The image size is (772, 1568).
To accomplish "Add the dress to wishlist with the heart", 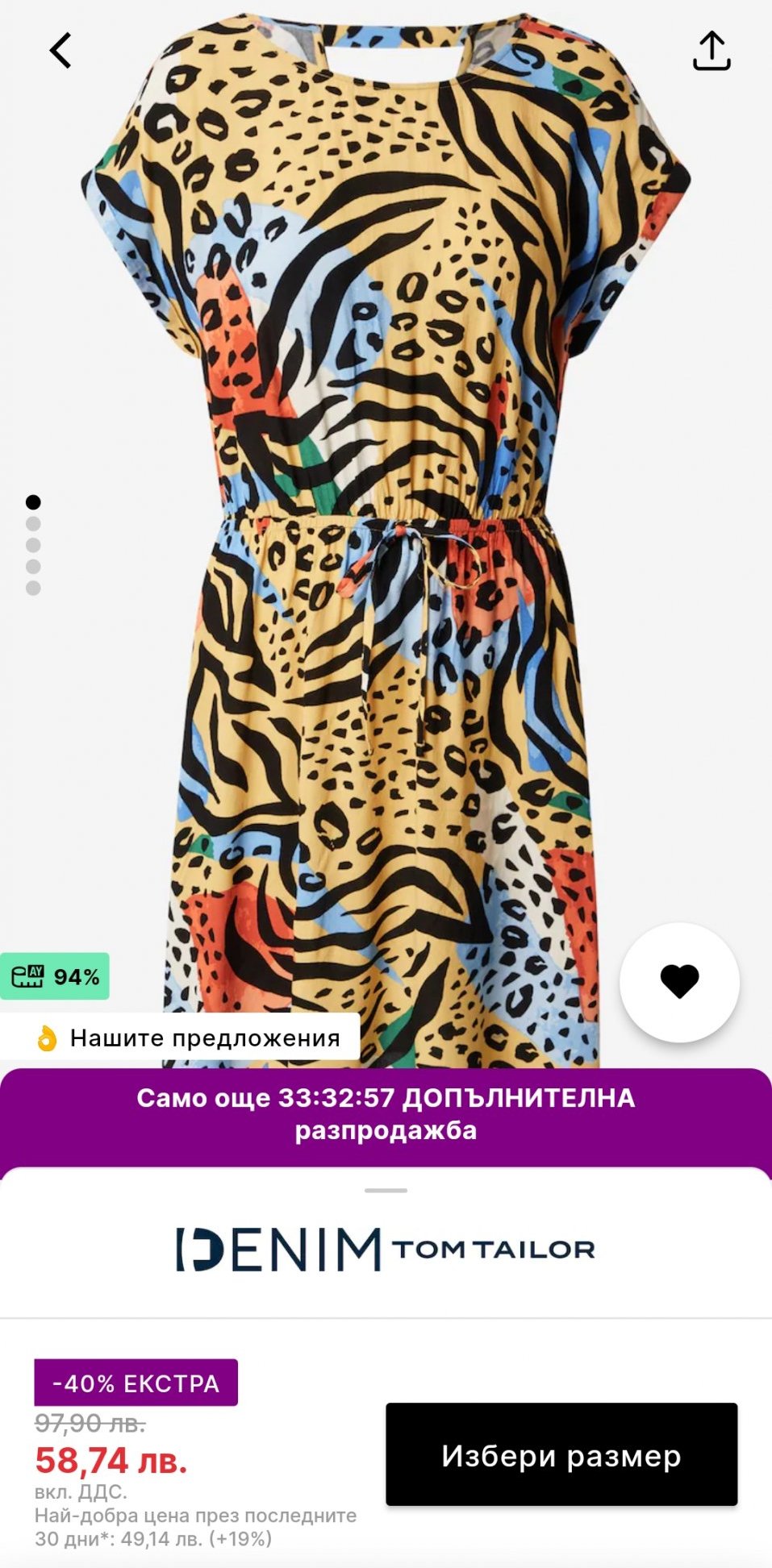I will pos(679,982).
